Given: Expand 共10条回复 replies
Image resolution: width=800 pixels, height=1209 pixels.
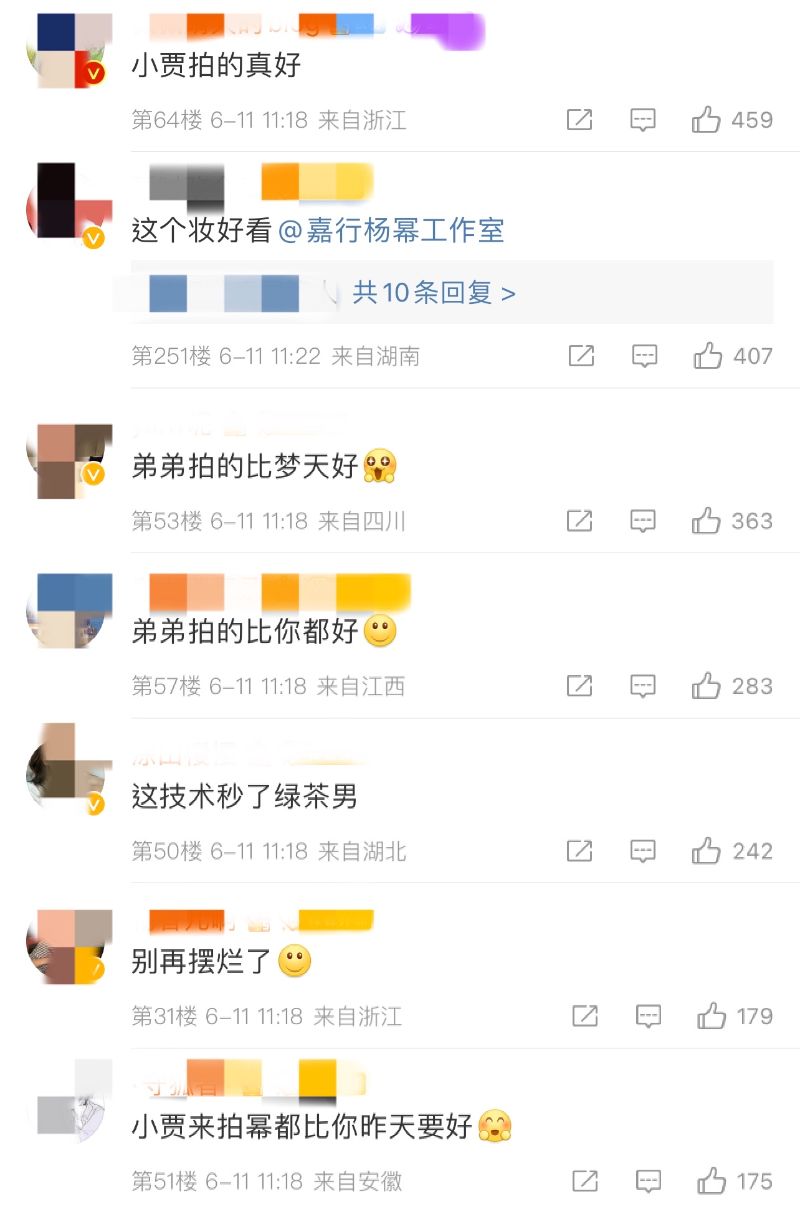Looking at the screenshot, I should pos(434,293).
